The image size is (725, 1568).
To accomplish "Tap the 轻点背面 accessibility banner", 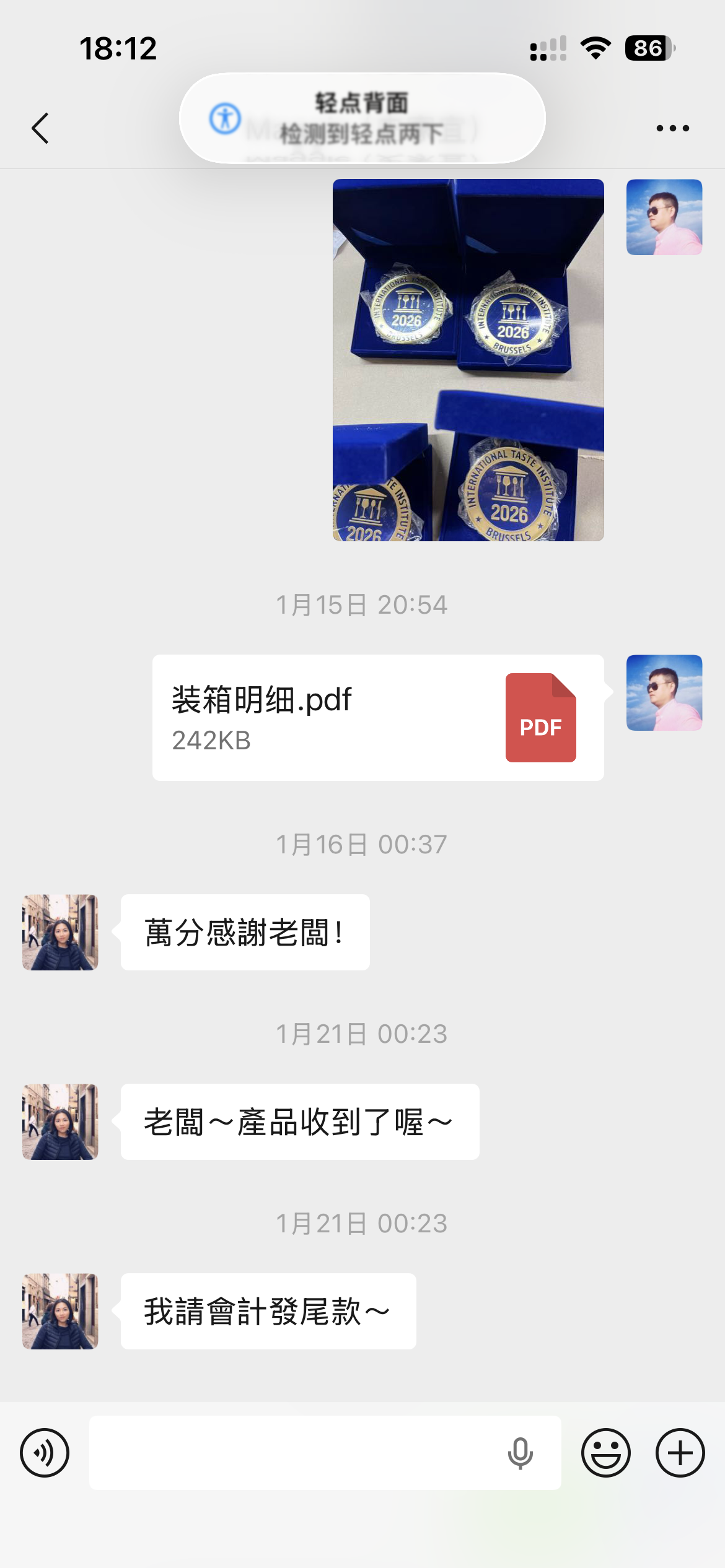I will point(362,118).
